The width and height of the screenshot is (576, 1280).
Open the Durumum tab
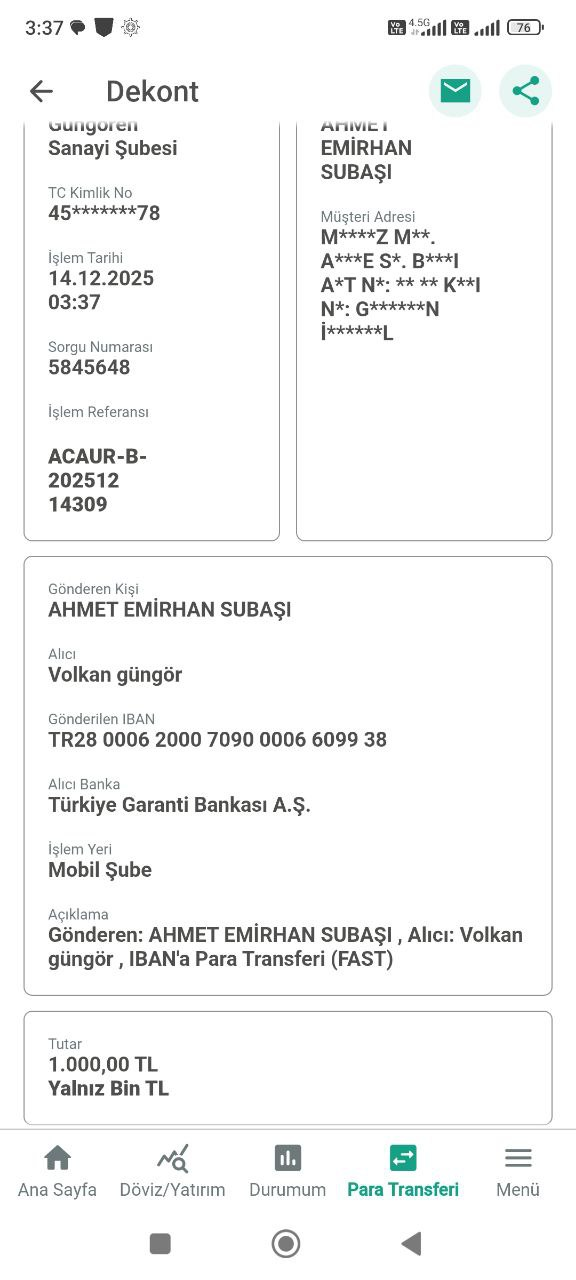click(x=288, y=1172)
